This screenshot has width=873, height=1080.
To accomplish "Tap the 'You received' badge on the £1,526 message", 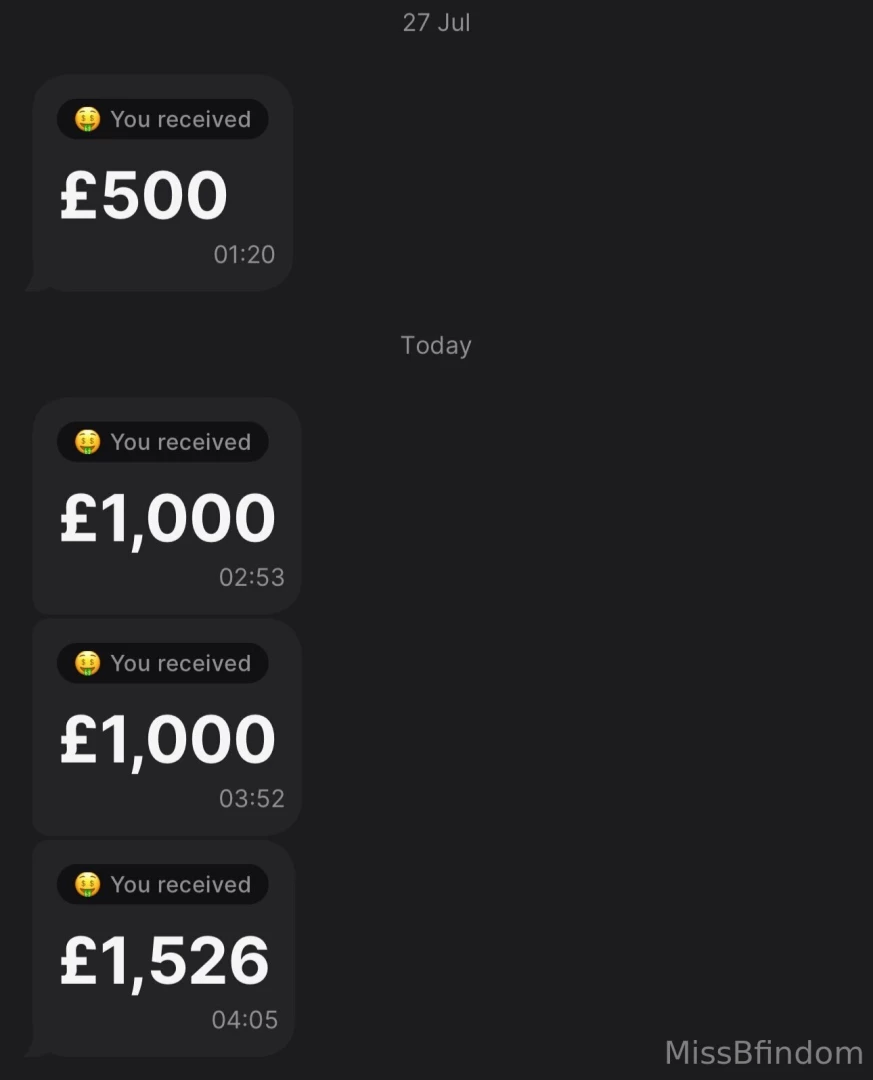I will coord(162,884).
